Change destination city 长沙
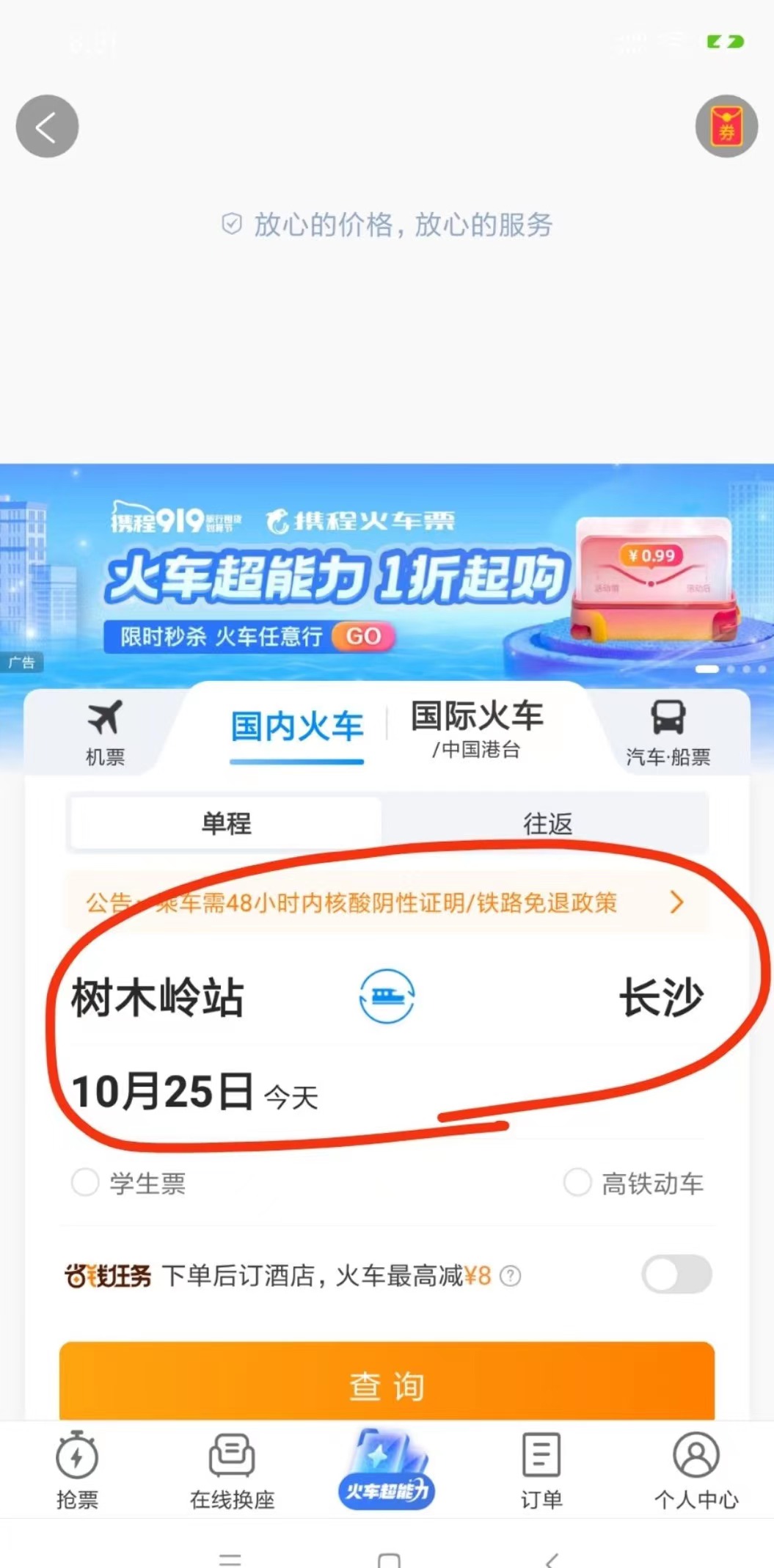The image size is (774, 1568). click(660, 998)
